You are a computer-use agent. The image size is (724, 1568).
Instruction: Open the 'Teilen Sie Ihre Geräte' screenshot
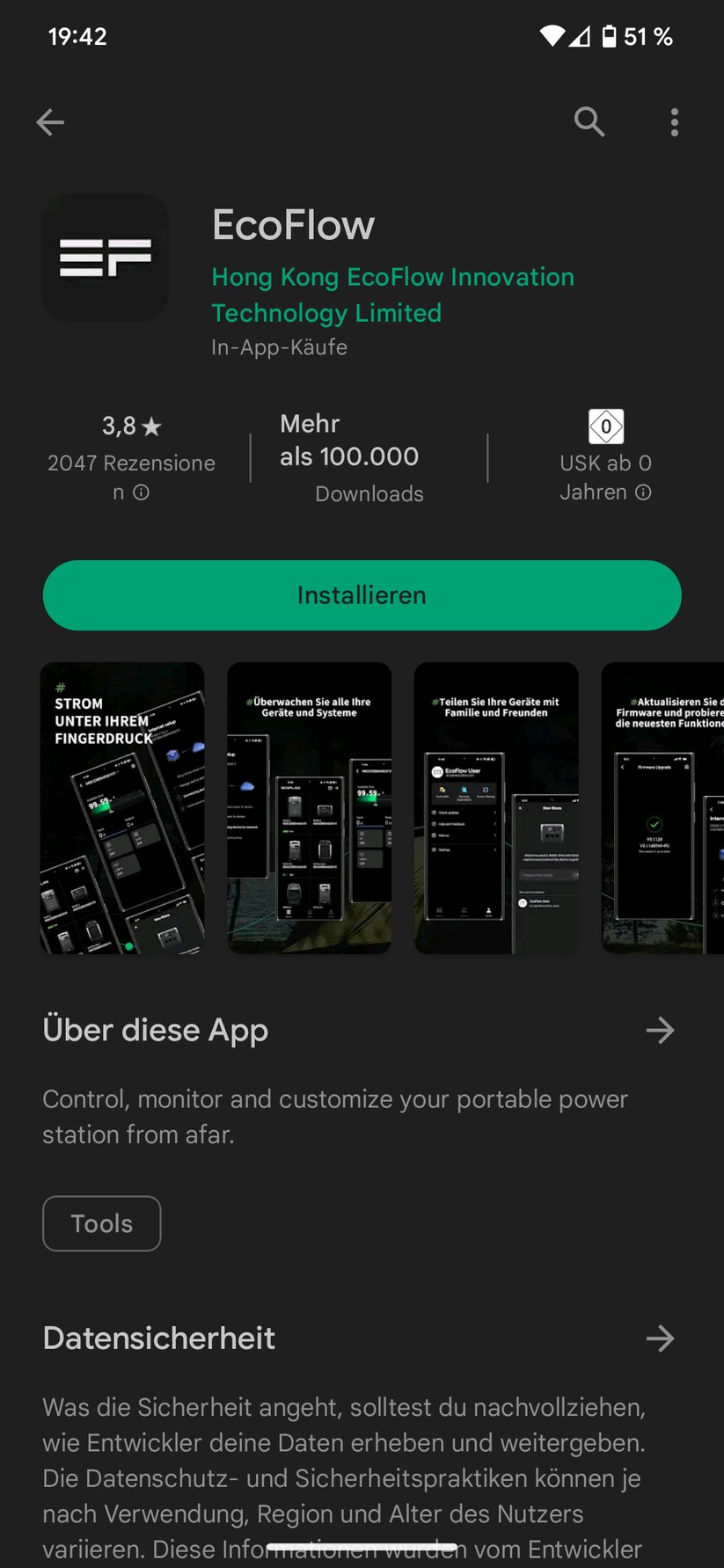496,808
